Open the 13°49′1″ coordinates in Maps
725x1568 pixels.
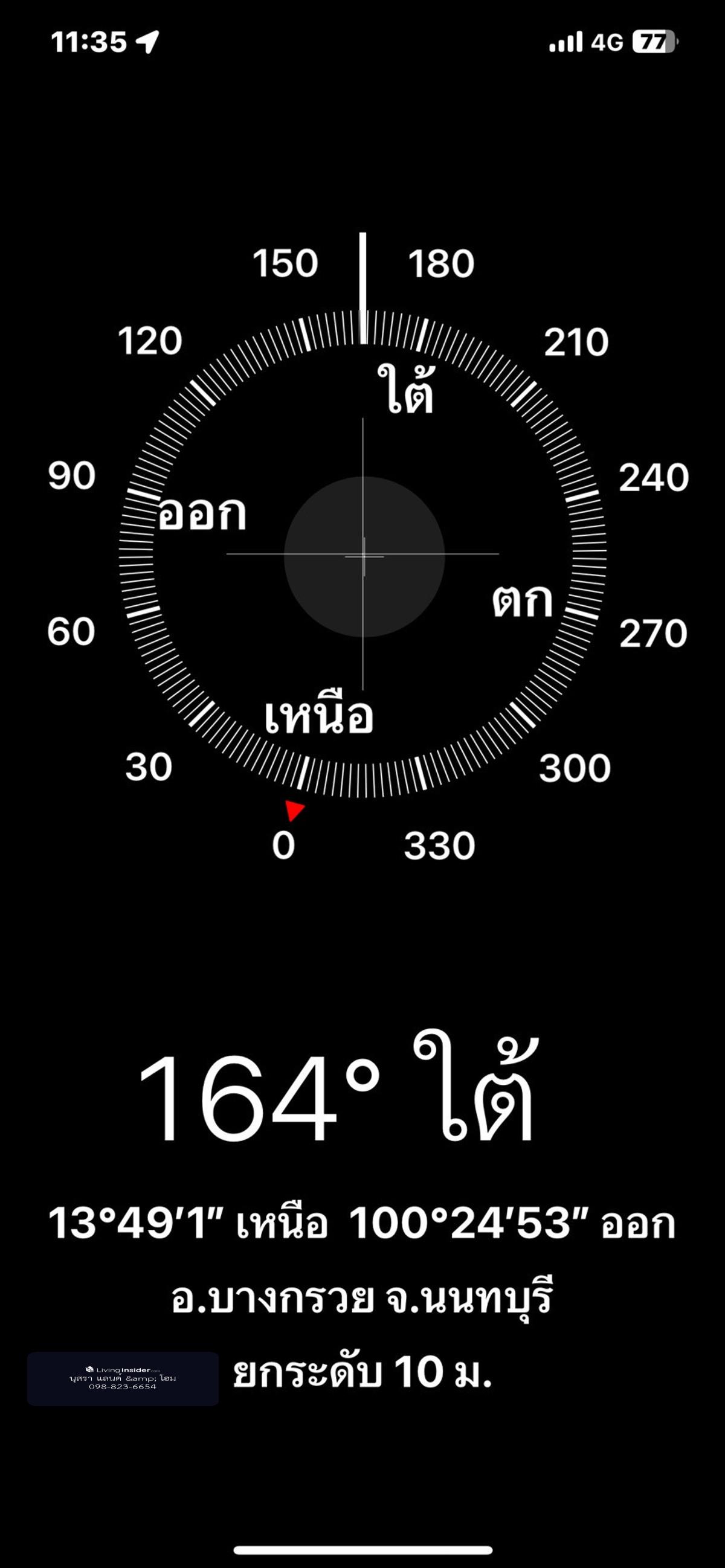tap(361, 1223)
